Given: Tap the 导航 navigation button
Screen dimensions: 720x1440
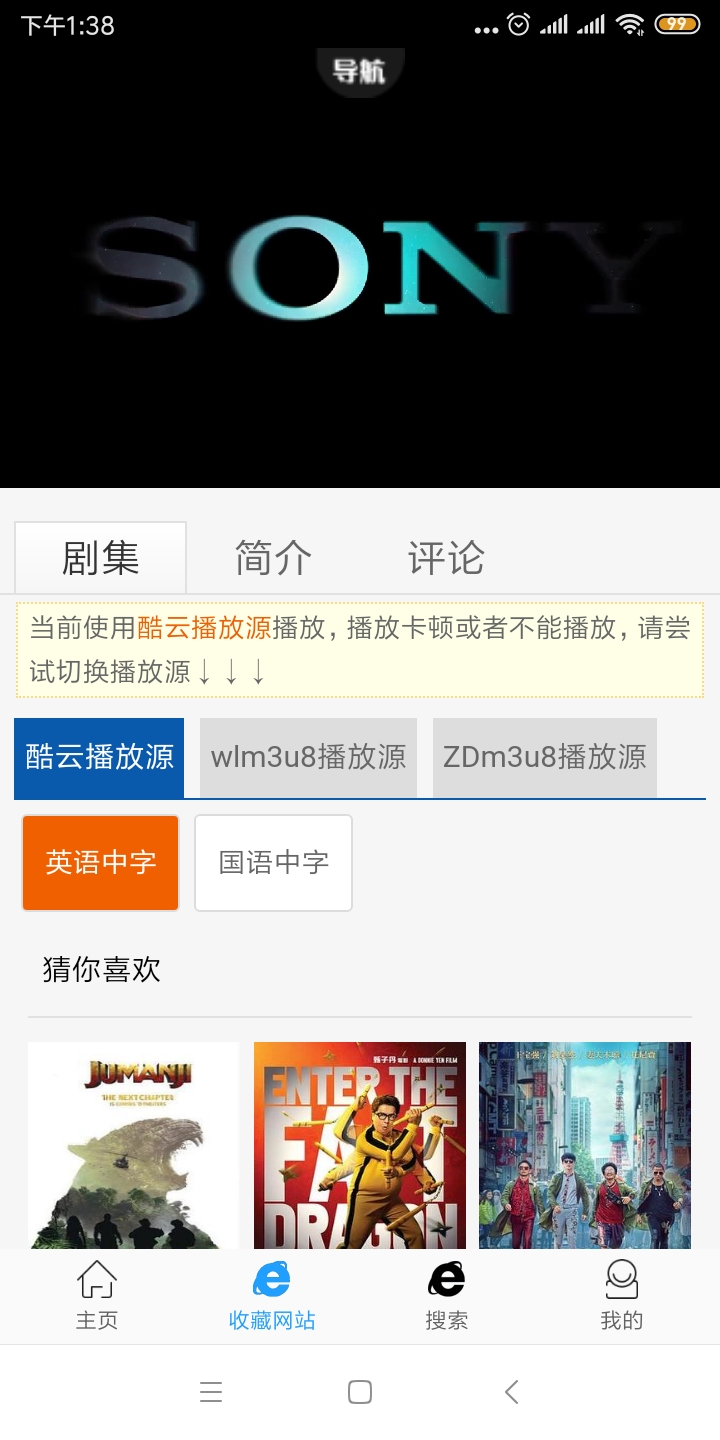Looking at the screenshot, I should click(x=360, y=72).
